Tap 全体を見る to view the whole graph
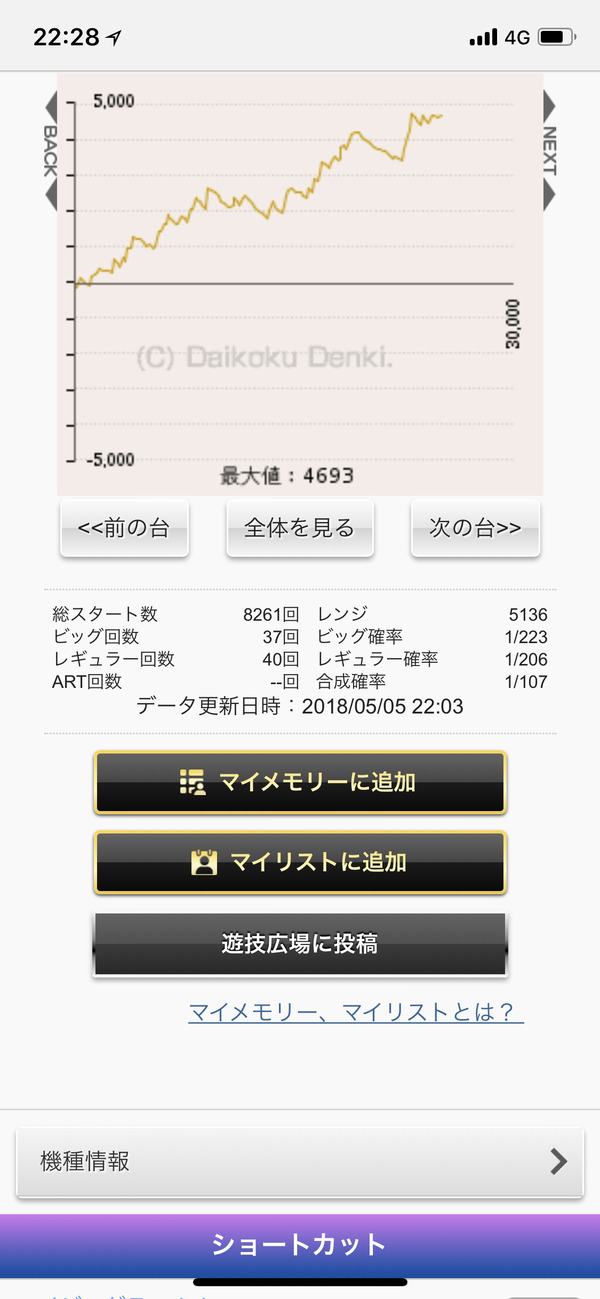Screen dimensions: 600x1299 pyautogui.click(x=300, y=528)
